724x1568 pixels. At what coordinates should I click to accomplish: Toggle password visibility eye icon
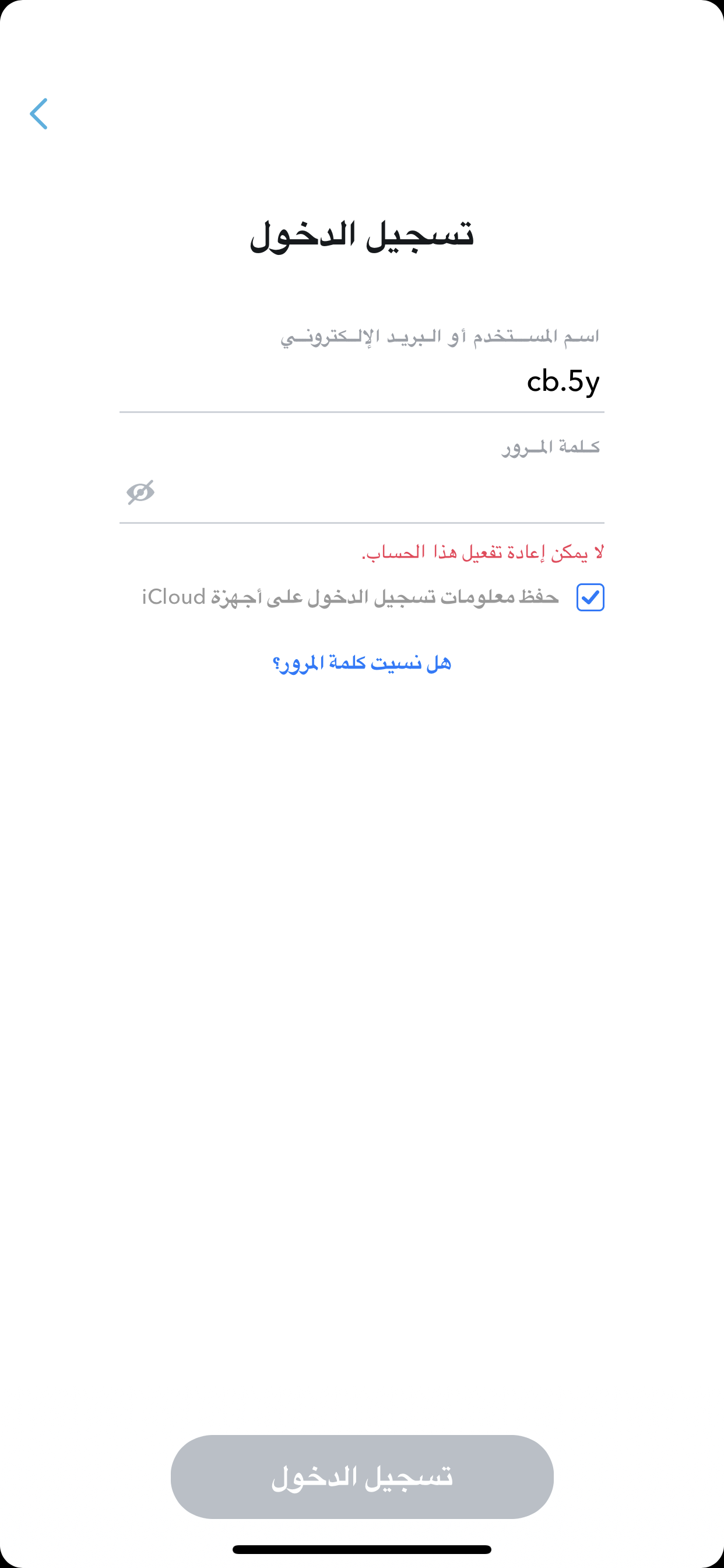140,492
